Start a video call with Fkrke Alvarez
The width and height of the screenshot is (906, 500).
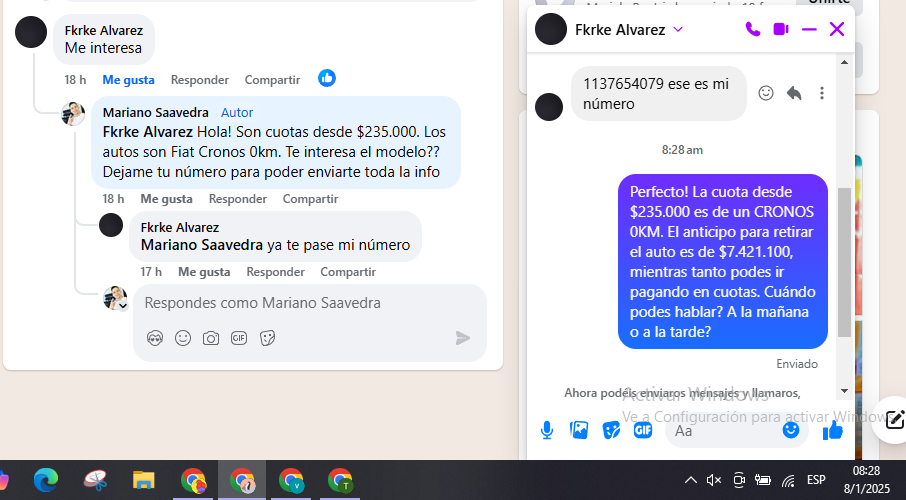781,29
